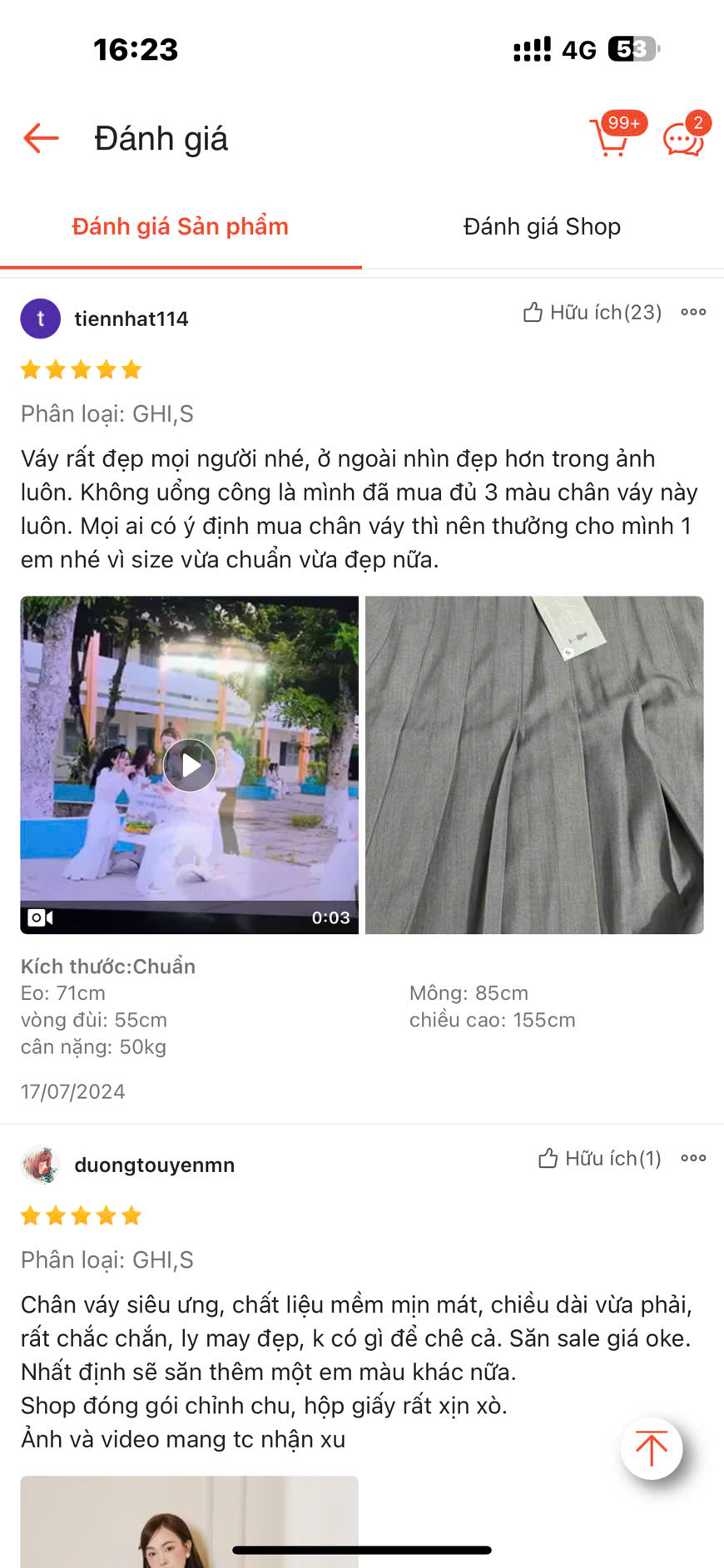Mark tiennhat114's review as Hữu ích
Screen dimensions: 724x1568
(592, 312)
